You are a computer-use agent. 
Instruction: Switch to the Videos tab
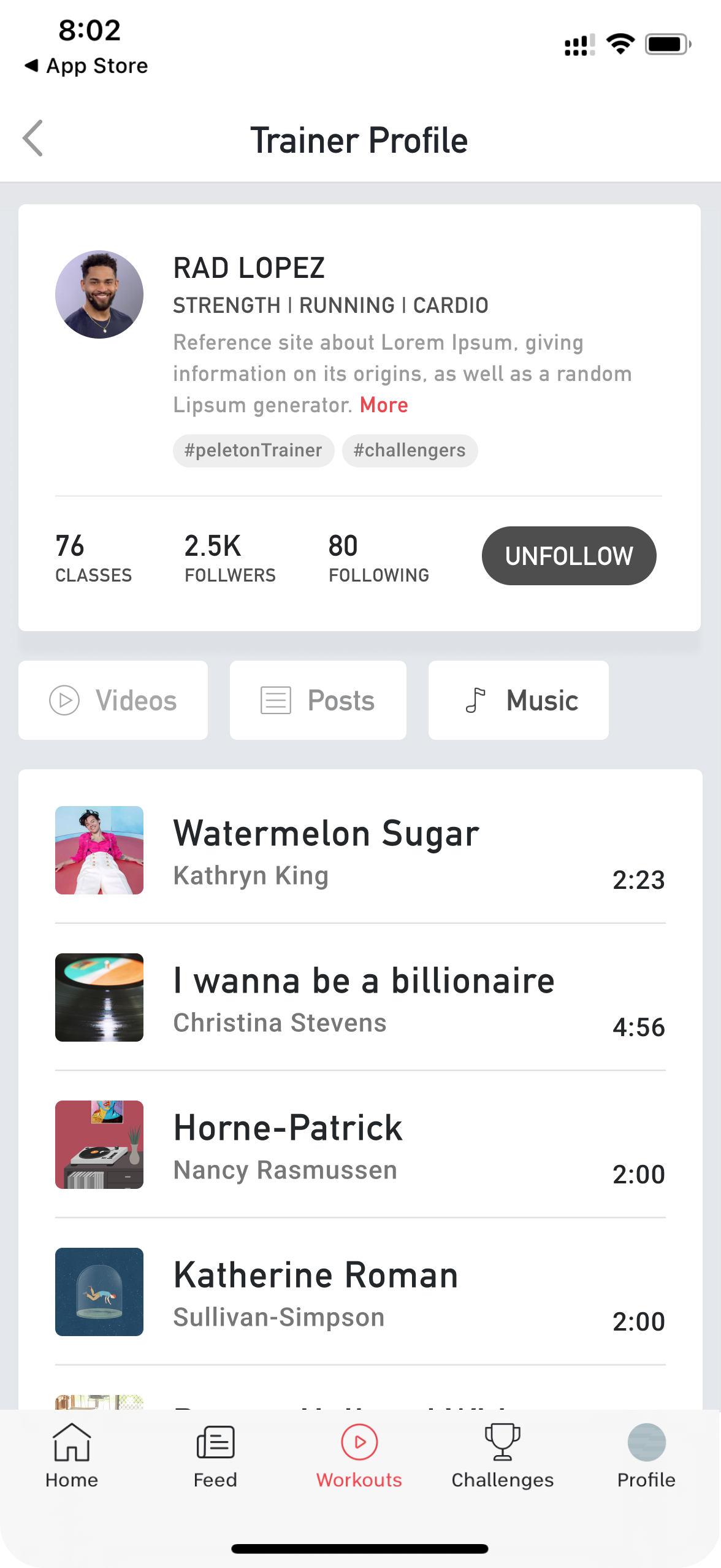click(113, 700)
